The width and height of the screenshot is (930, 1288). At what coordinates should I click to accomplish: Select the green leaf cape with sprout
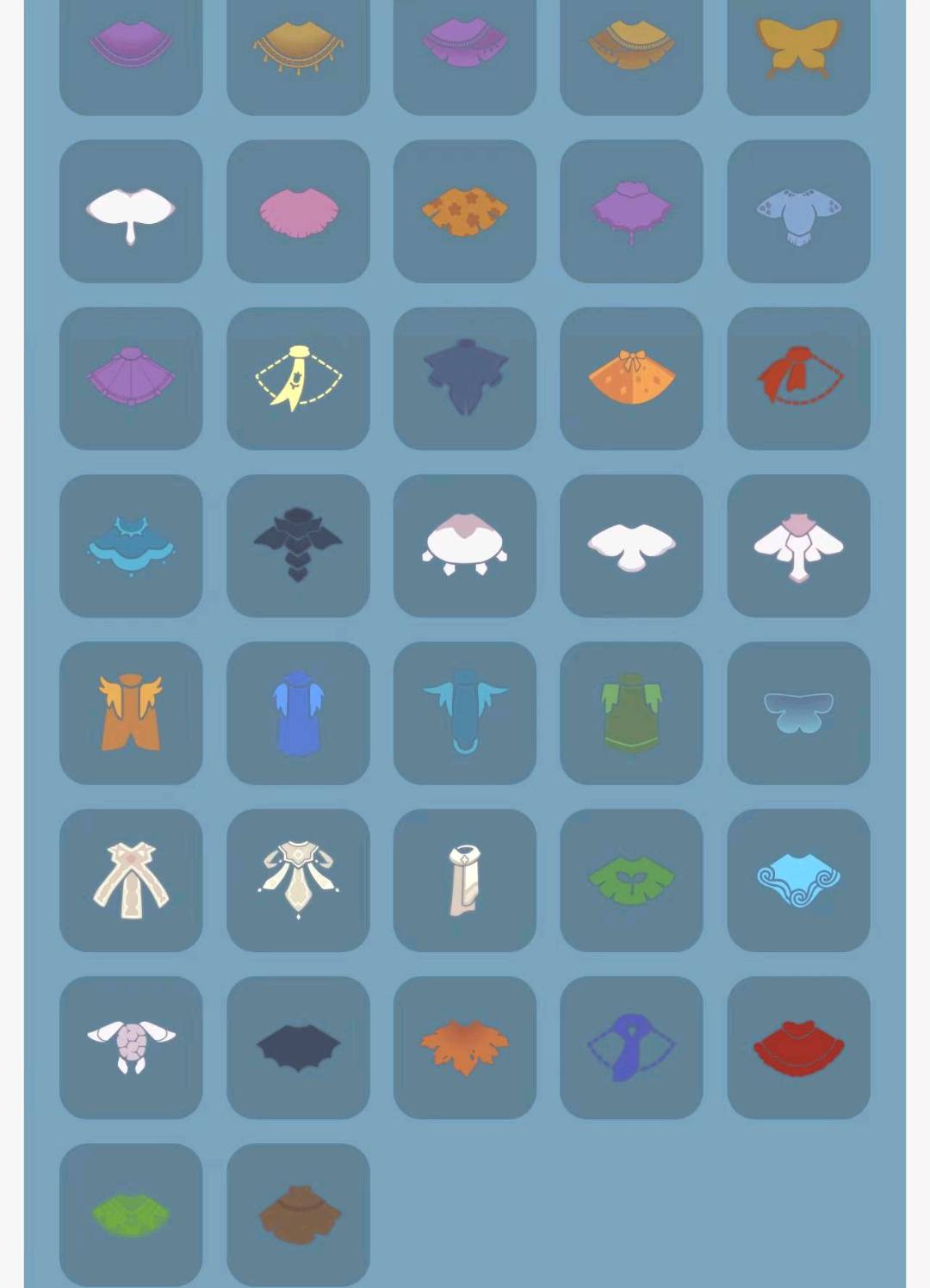click(631, 880)
